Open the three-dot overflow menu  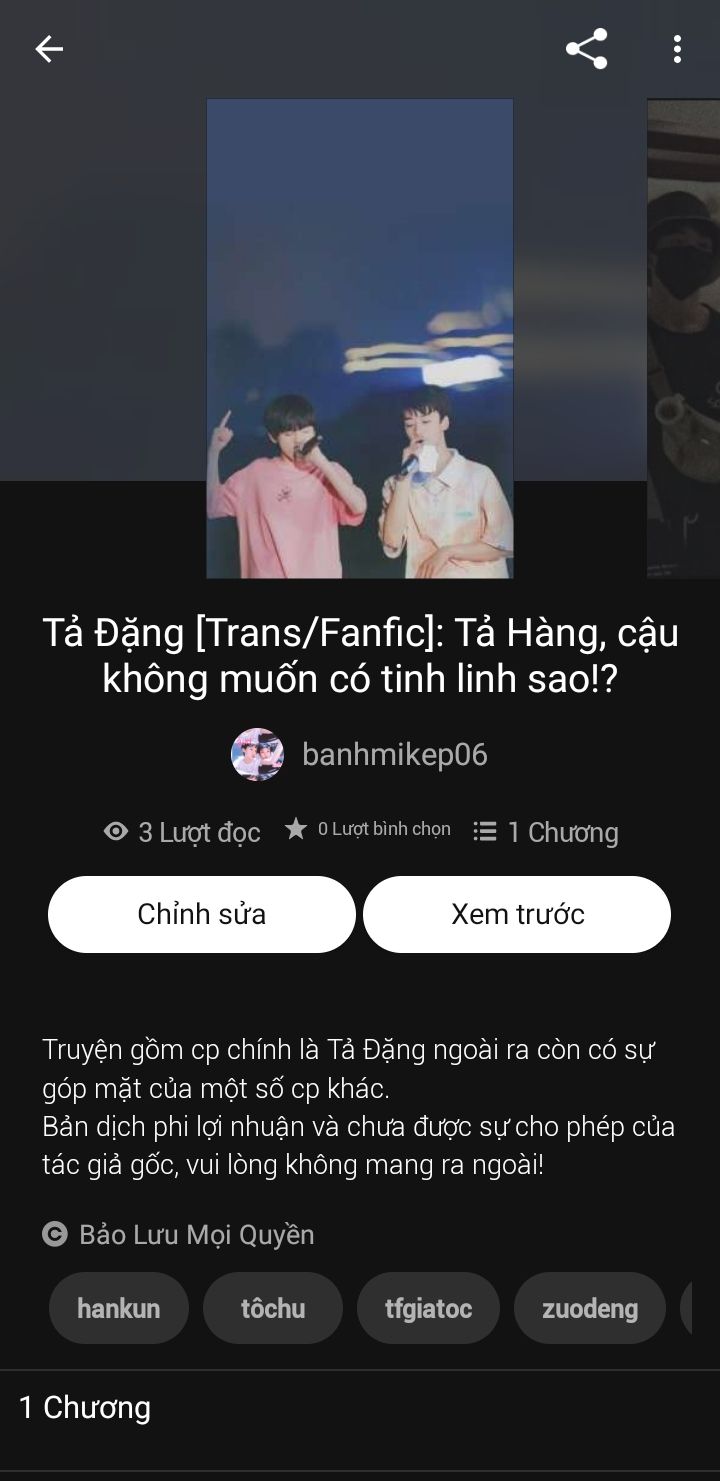[x=677, y=49]
